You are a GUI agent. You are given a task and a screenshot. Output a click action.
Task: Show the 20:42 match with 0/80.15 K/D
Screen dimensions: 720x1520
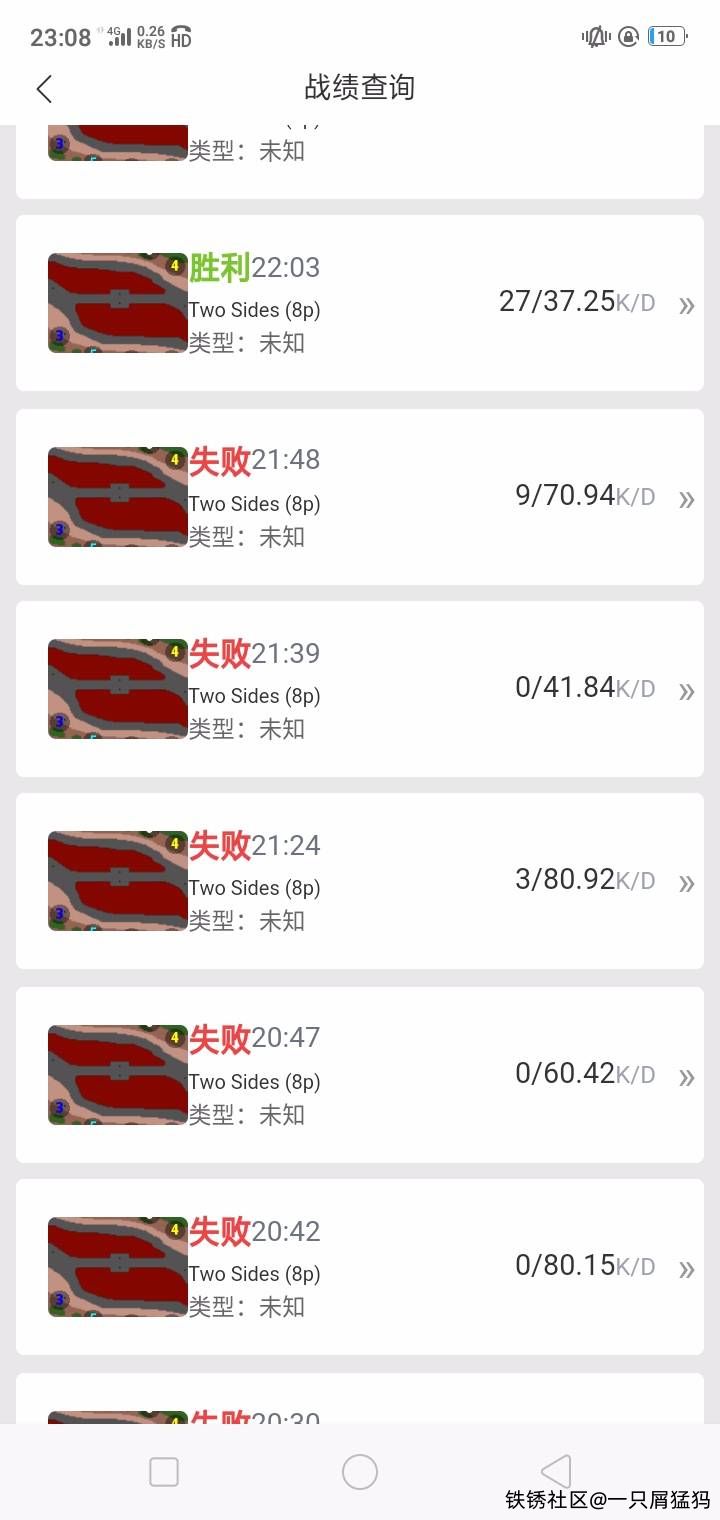point(360,1267)
